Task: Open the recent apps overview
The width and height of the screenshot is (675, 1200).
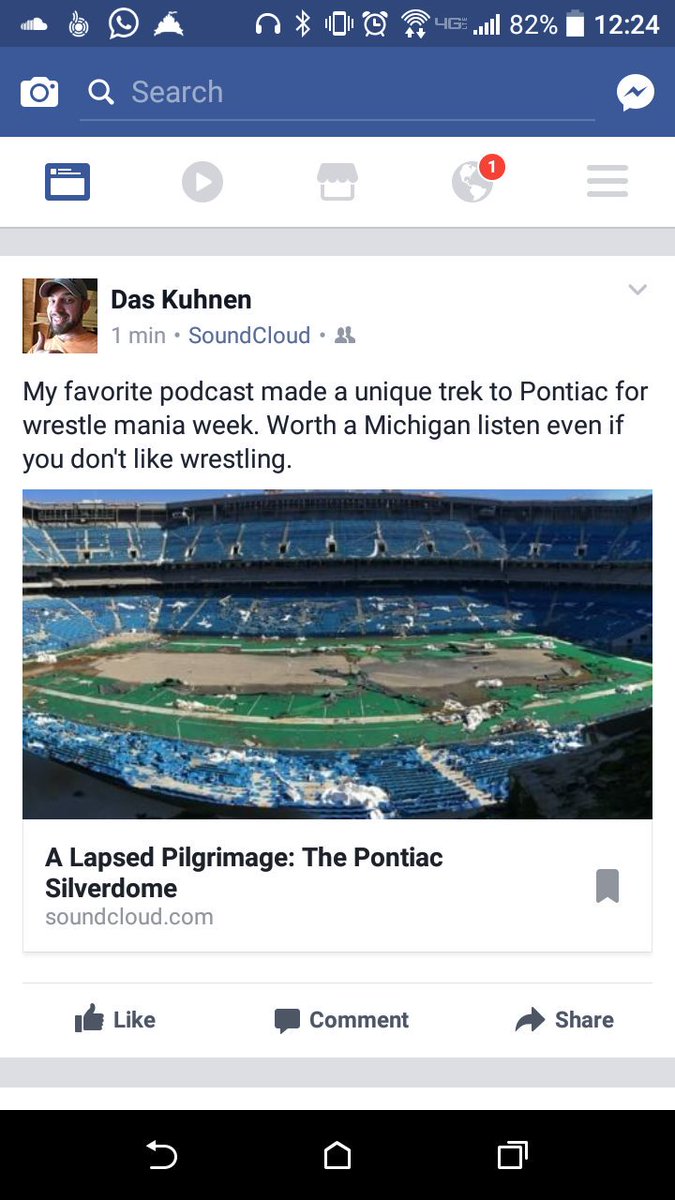Action: pos(512,1156)
